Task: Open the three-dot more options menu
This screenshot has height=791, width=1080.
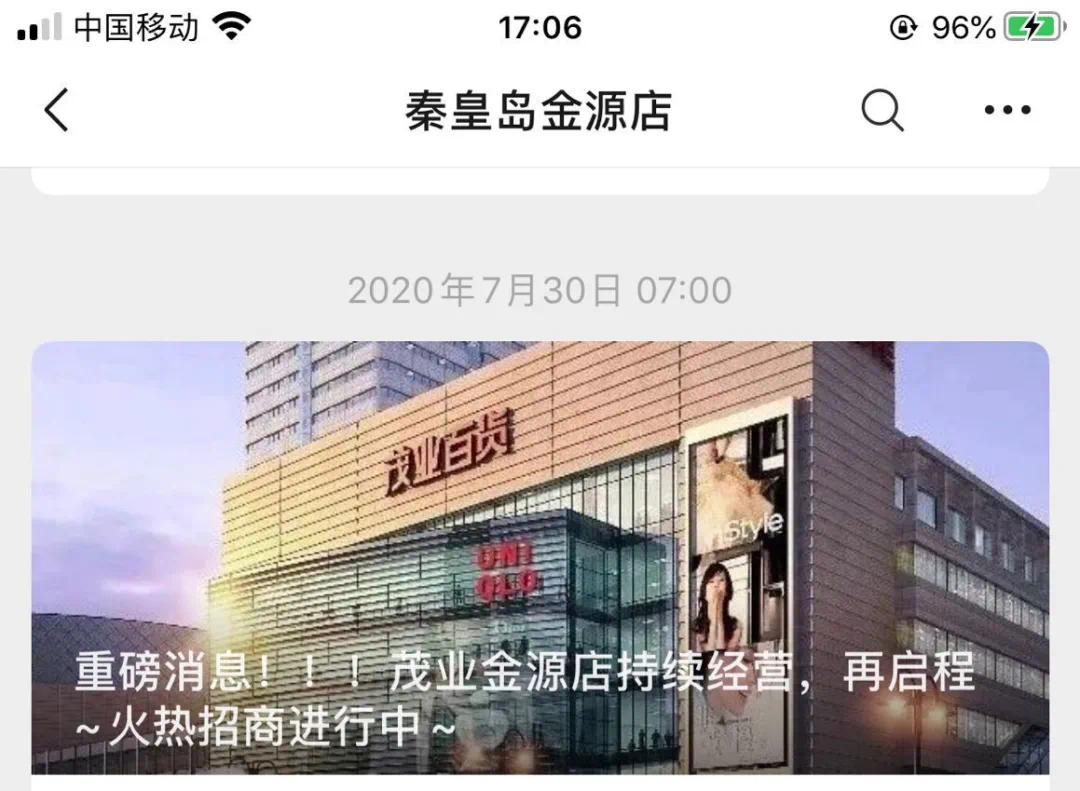Action: click(1007, 110)
